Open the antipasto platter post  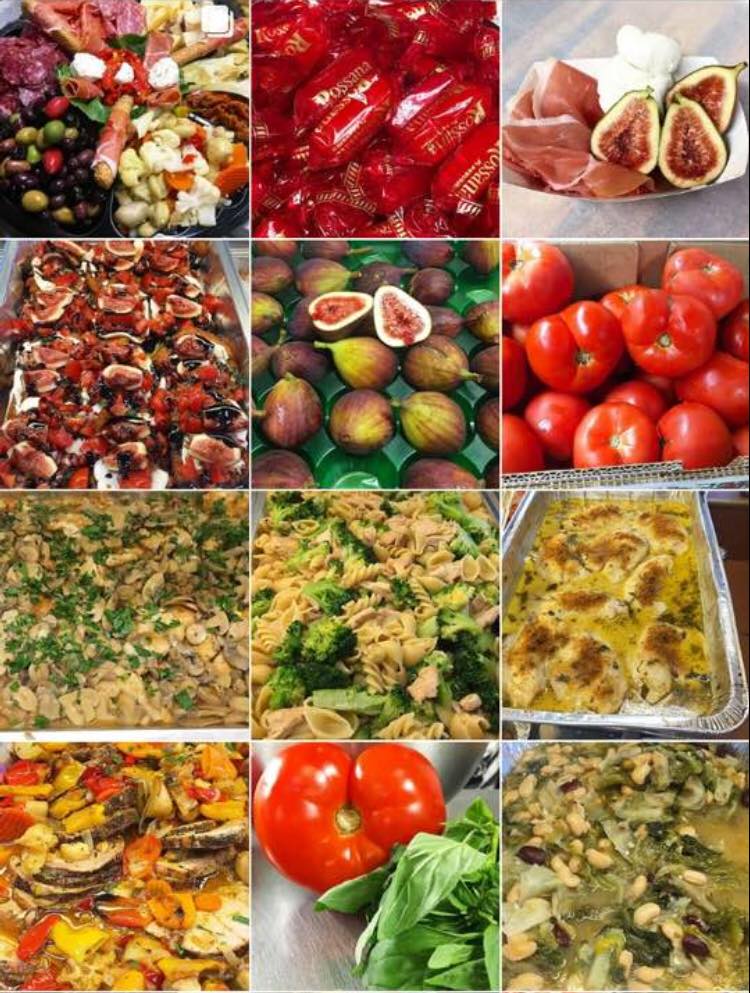coord(124,118)
